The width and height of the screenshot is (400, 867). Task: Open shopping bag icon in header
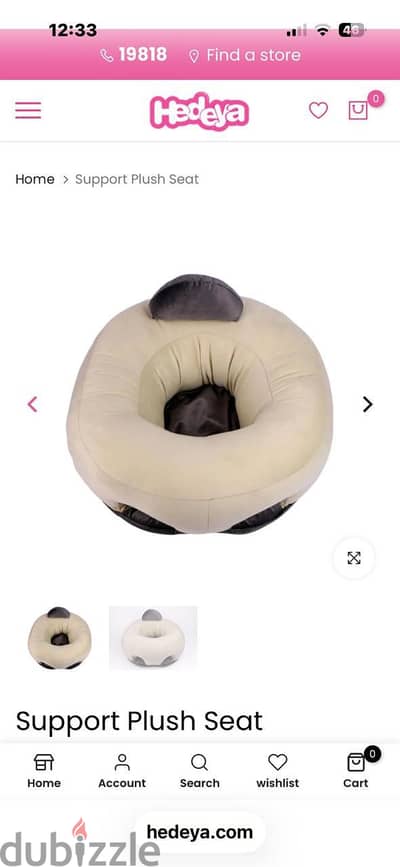tap(358, 109)
